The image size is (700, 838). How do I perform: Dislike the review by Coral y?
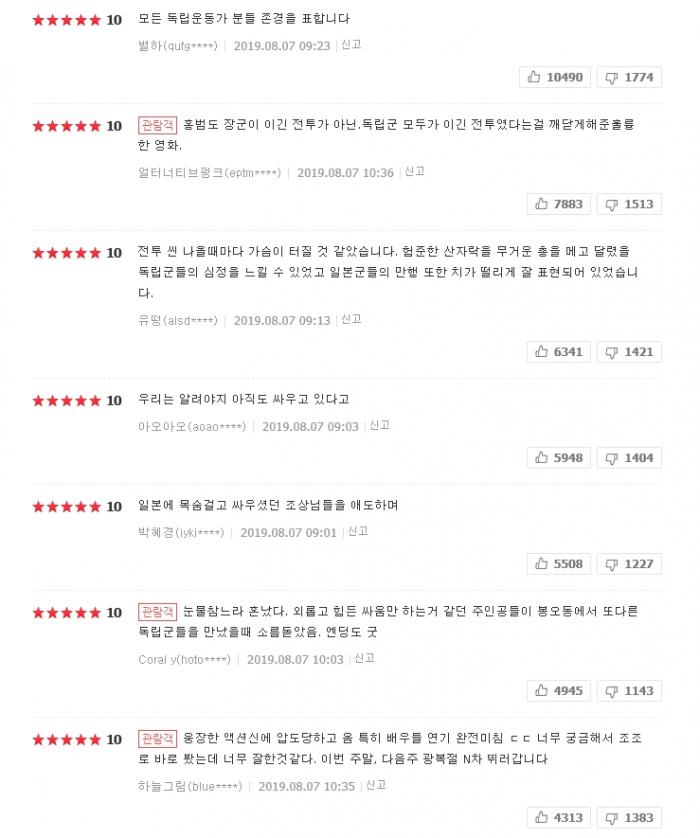click(629, 691)
